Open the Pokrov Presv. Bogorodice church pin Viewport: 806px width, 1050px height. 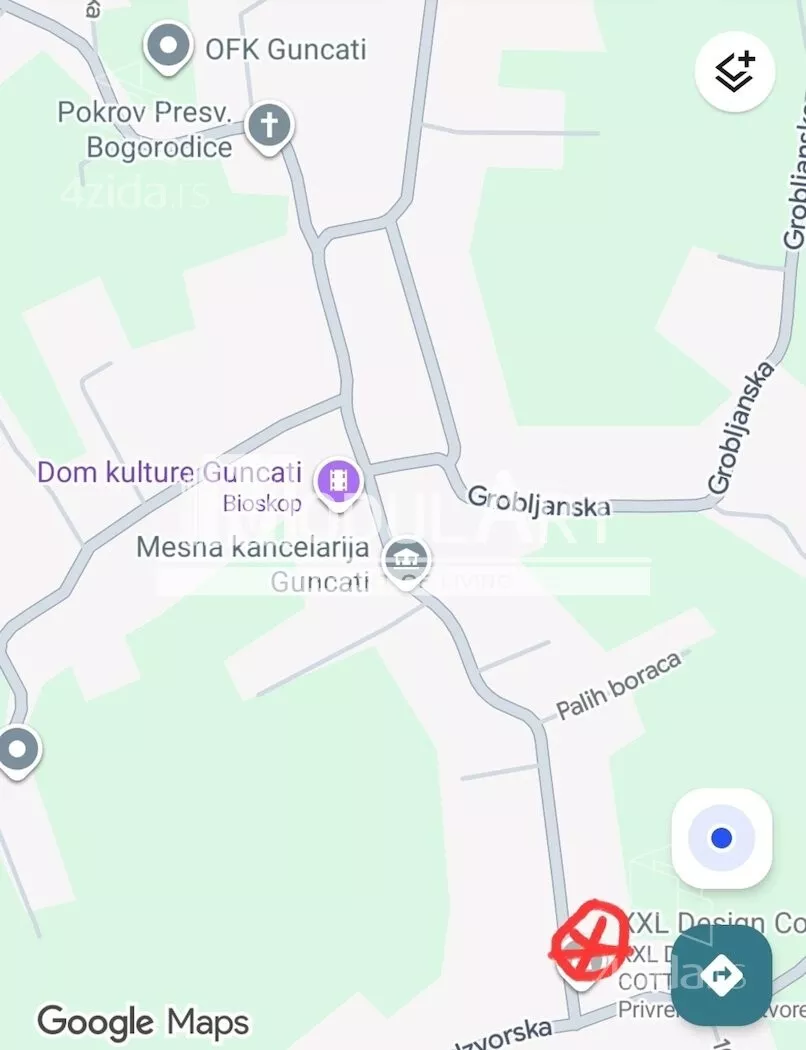[x=268, y=127]
